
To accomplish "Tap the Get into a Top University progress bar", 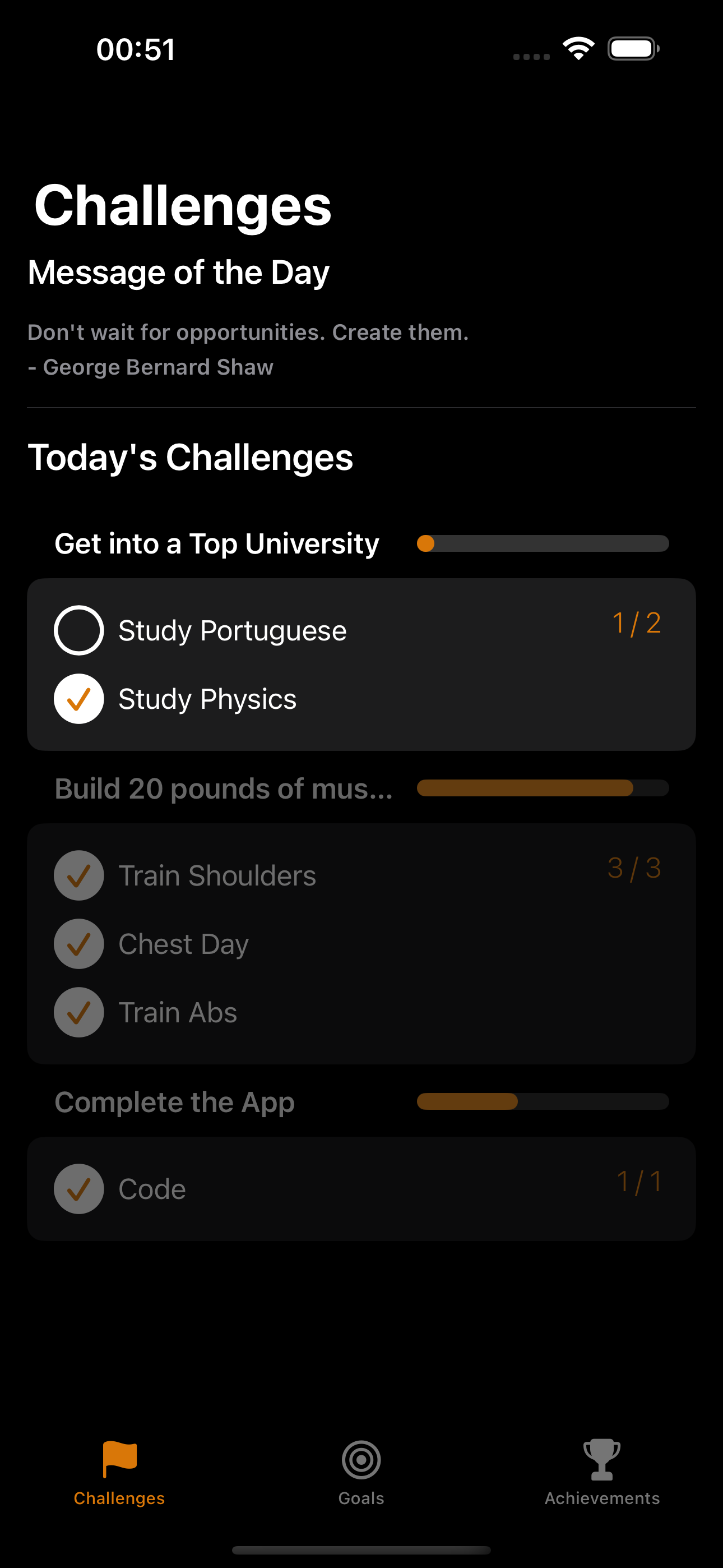I will (544, 543).
